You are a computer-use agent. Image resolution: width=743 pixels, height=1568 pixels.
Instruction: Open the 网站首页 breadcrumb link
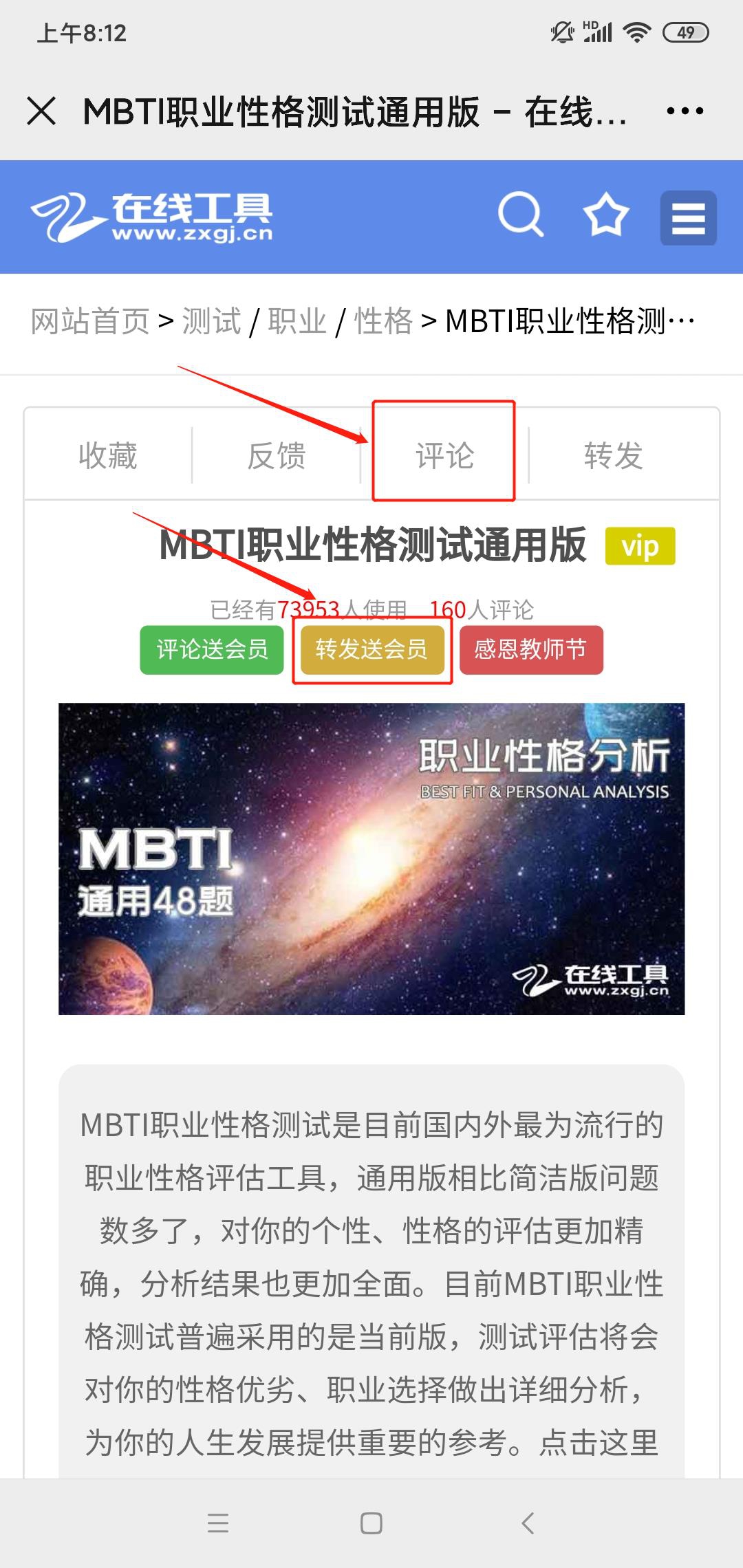pos(90,321)
